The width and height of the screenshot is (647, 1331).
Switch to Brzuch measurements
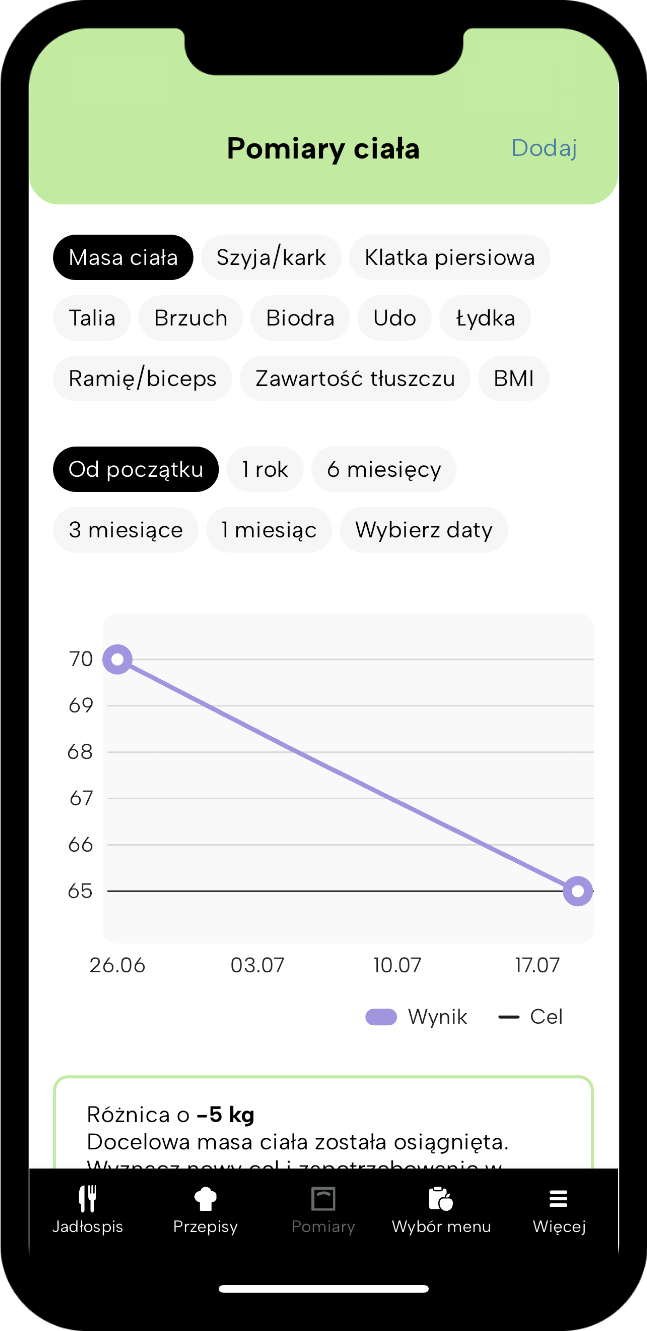(x=191, y=318)
